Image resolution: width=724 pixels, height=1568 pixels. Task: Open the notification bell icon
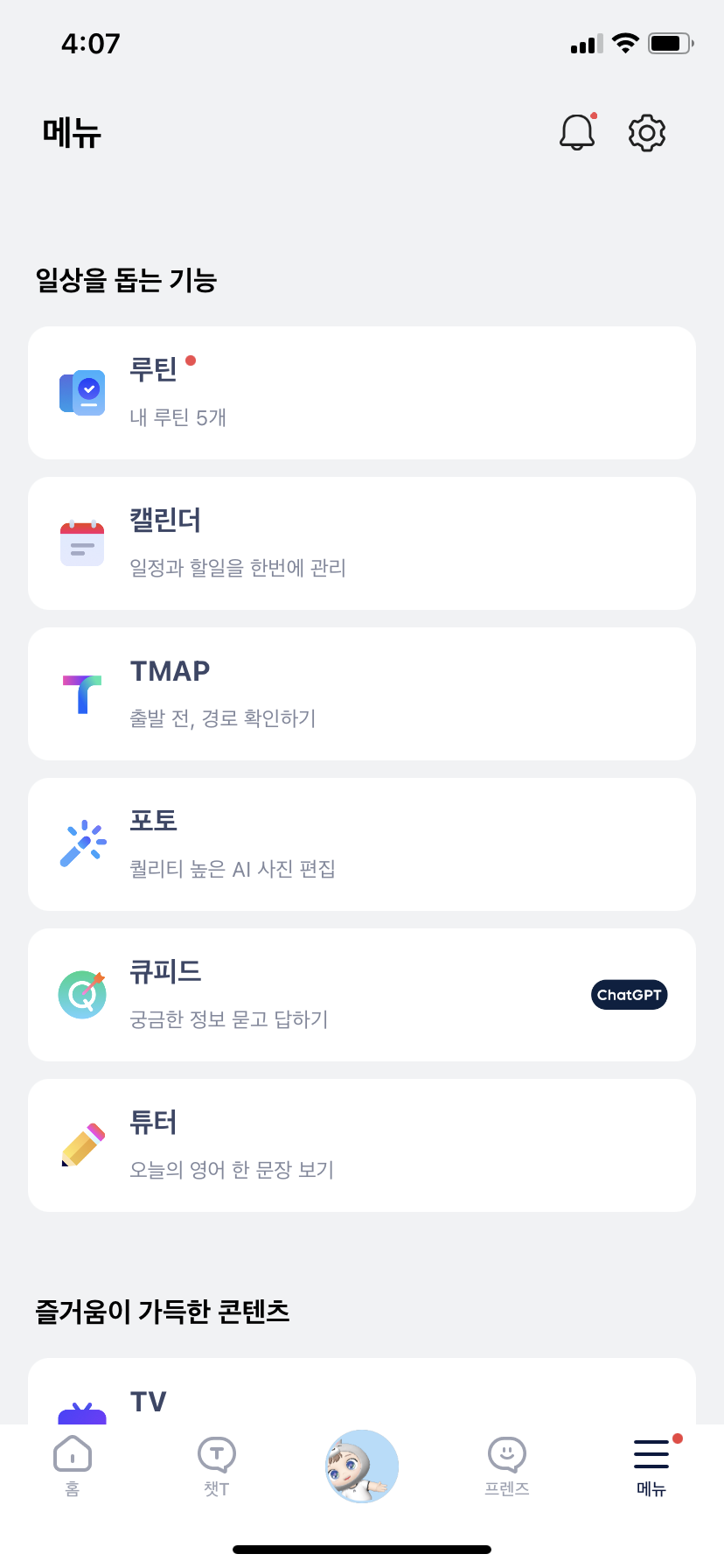(577, 132)
